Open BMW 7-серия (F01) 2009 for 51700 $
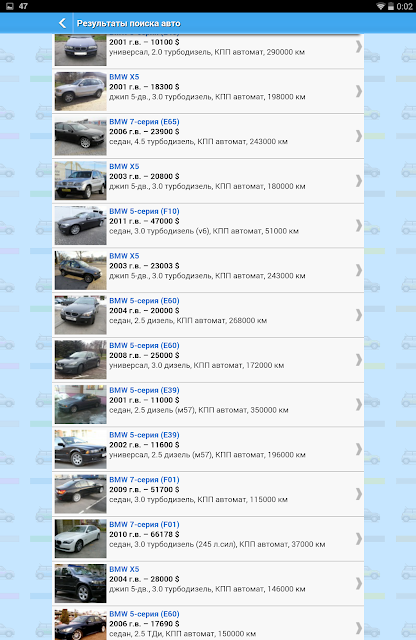The height and width of the screenshot is (640, 416). (208, 494)
